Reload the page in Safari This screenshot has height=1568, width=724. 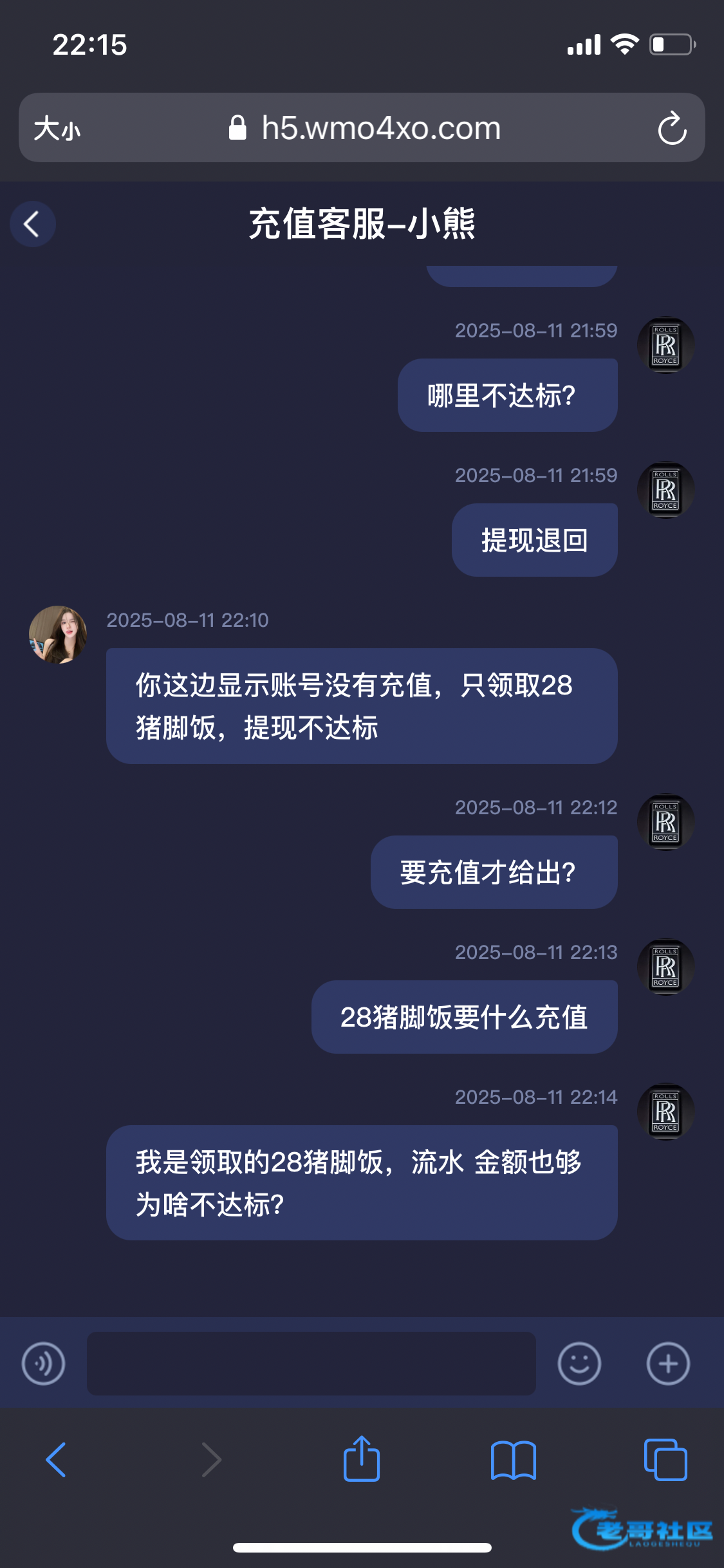click(672, 128)
